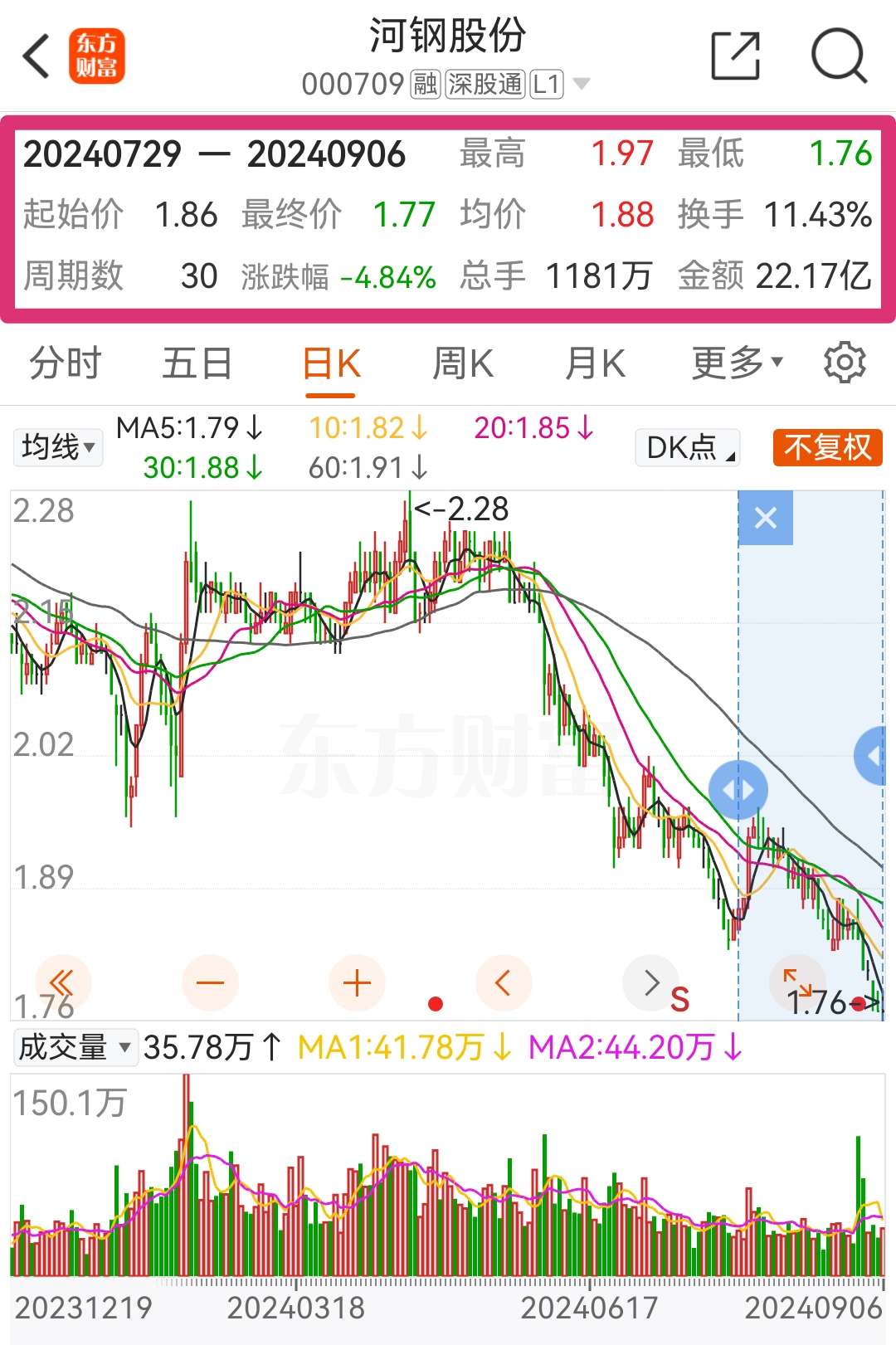Switch to the 分时 chart tab
Screen dimensions: 896x1345
click(x=65, y=363)
